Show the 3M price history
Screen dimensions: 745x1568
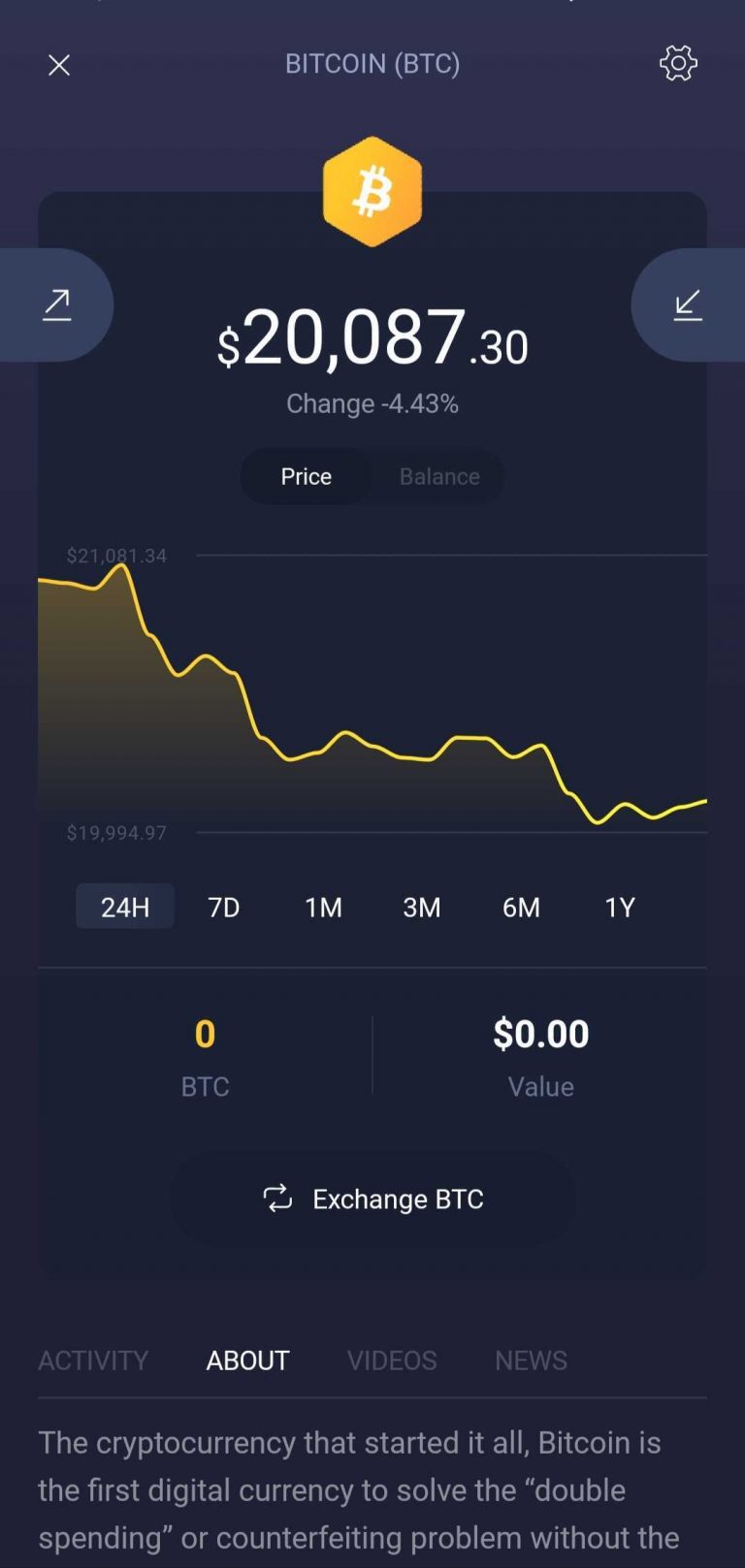tap(422, 907)
